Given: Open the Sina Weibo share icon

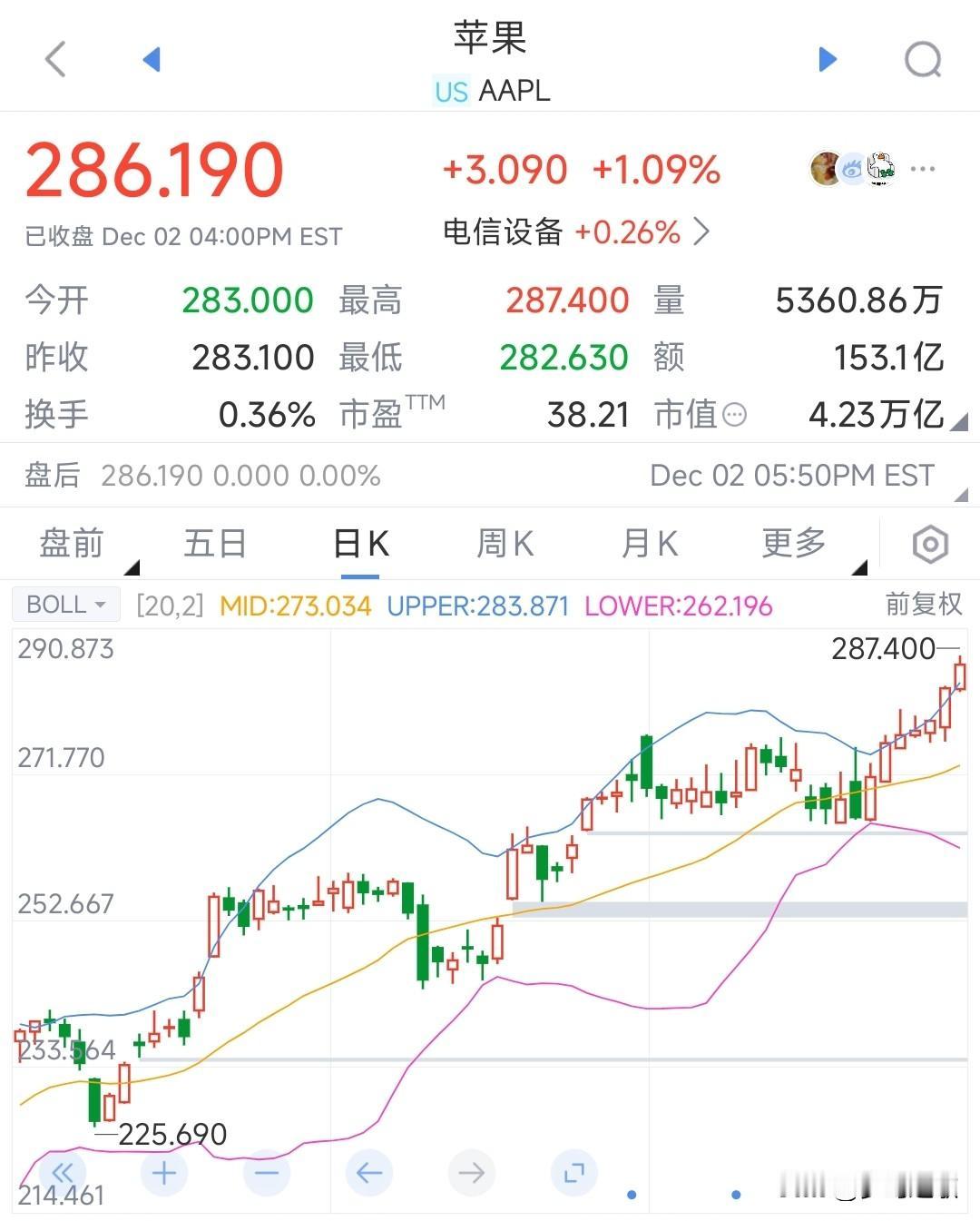Looking at the screenshot, I should [852, 168].
